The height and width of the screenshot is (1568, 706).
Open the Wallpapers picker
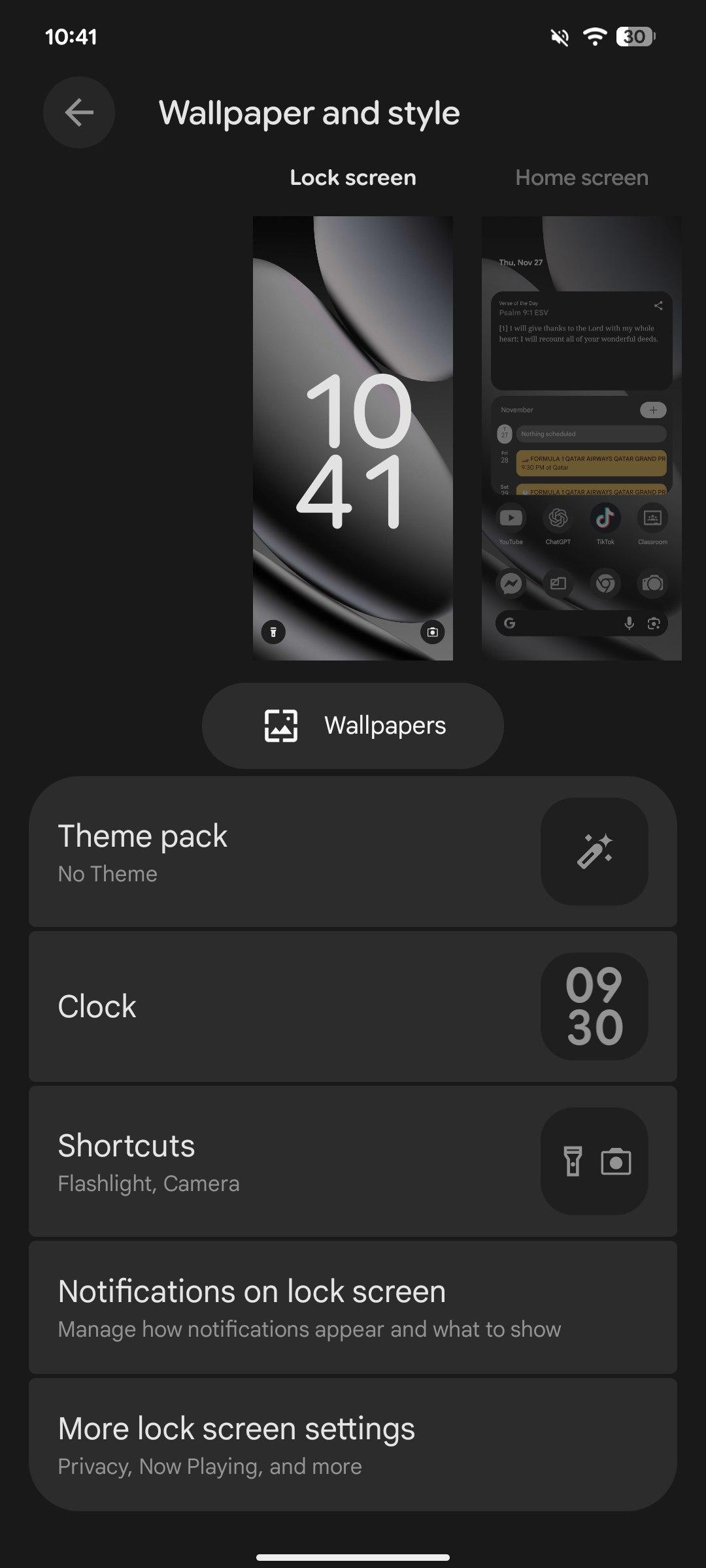(353, 725)
